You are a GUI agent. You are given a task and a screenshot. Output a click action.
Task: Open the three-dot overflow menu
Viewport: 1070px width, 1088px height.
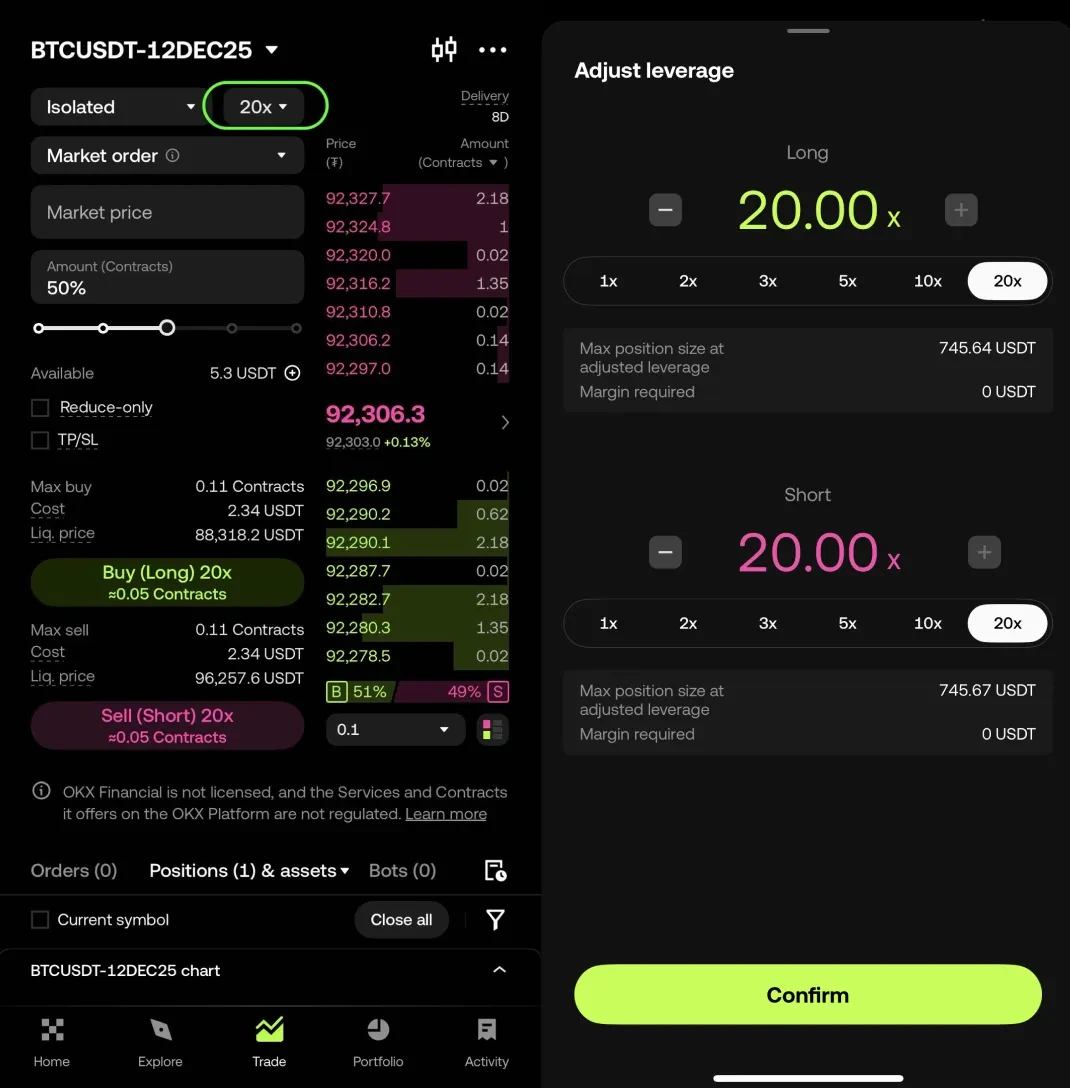[493, 49]
